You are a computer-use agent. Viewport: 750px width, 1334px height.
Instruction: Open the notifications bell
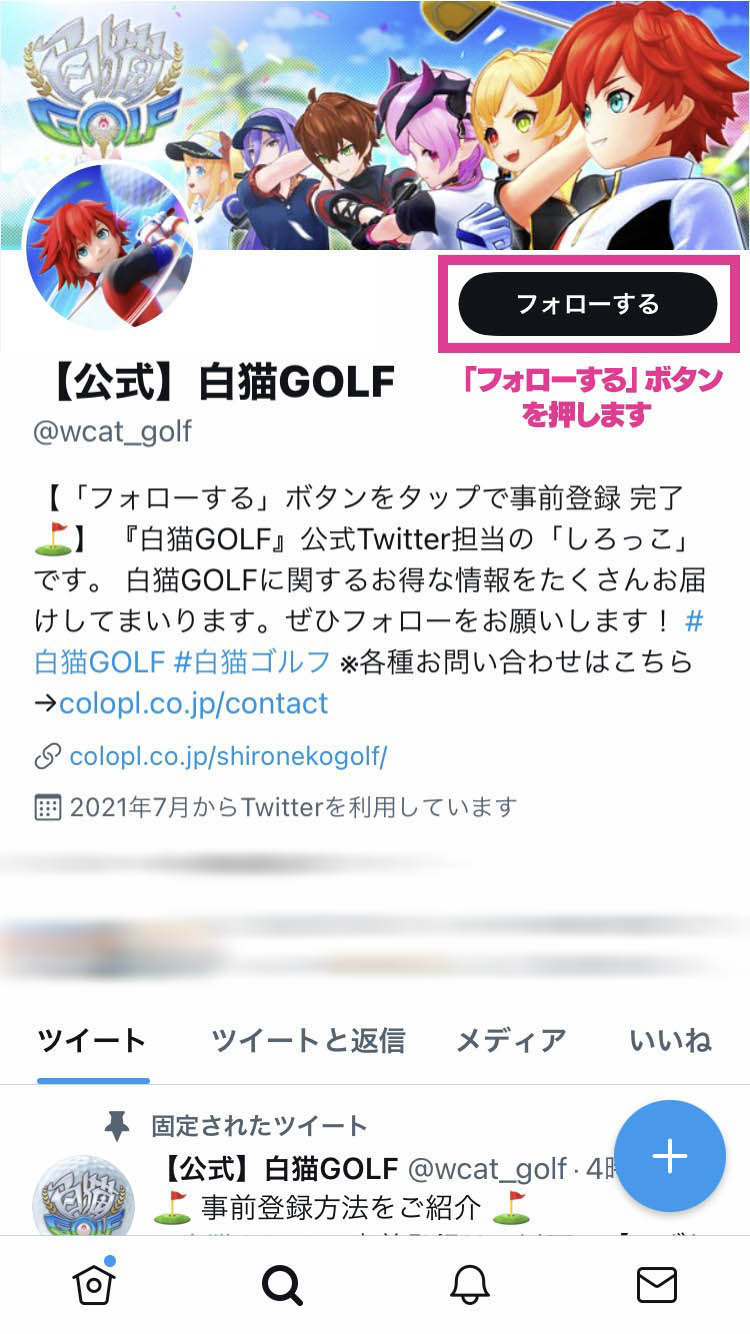coord(469,1285)
